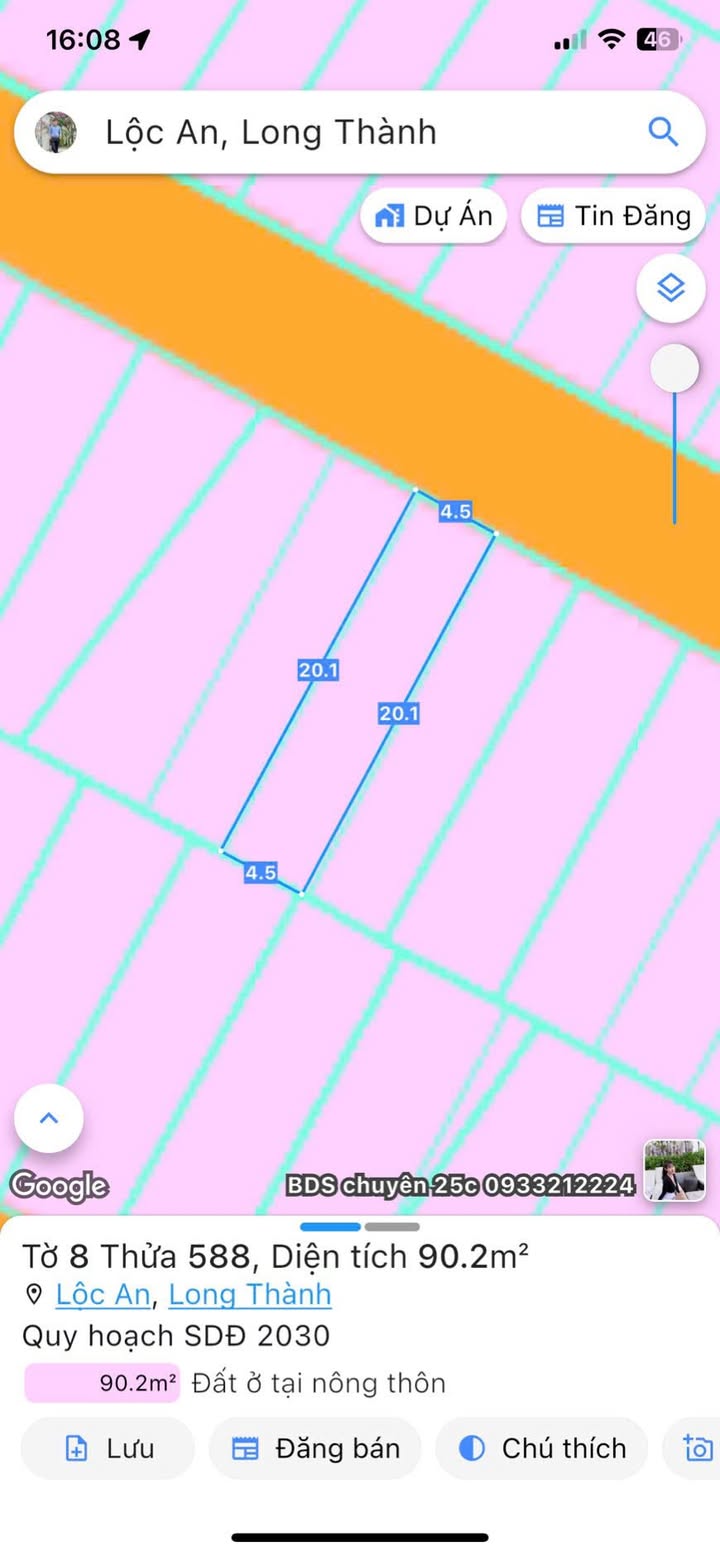Follow the Long Thành link
This screenshot has width=720, height=1556.
tap(250, 1294)
